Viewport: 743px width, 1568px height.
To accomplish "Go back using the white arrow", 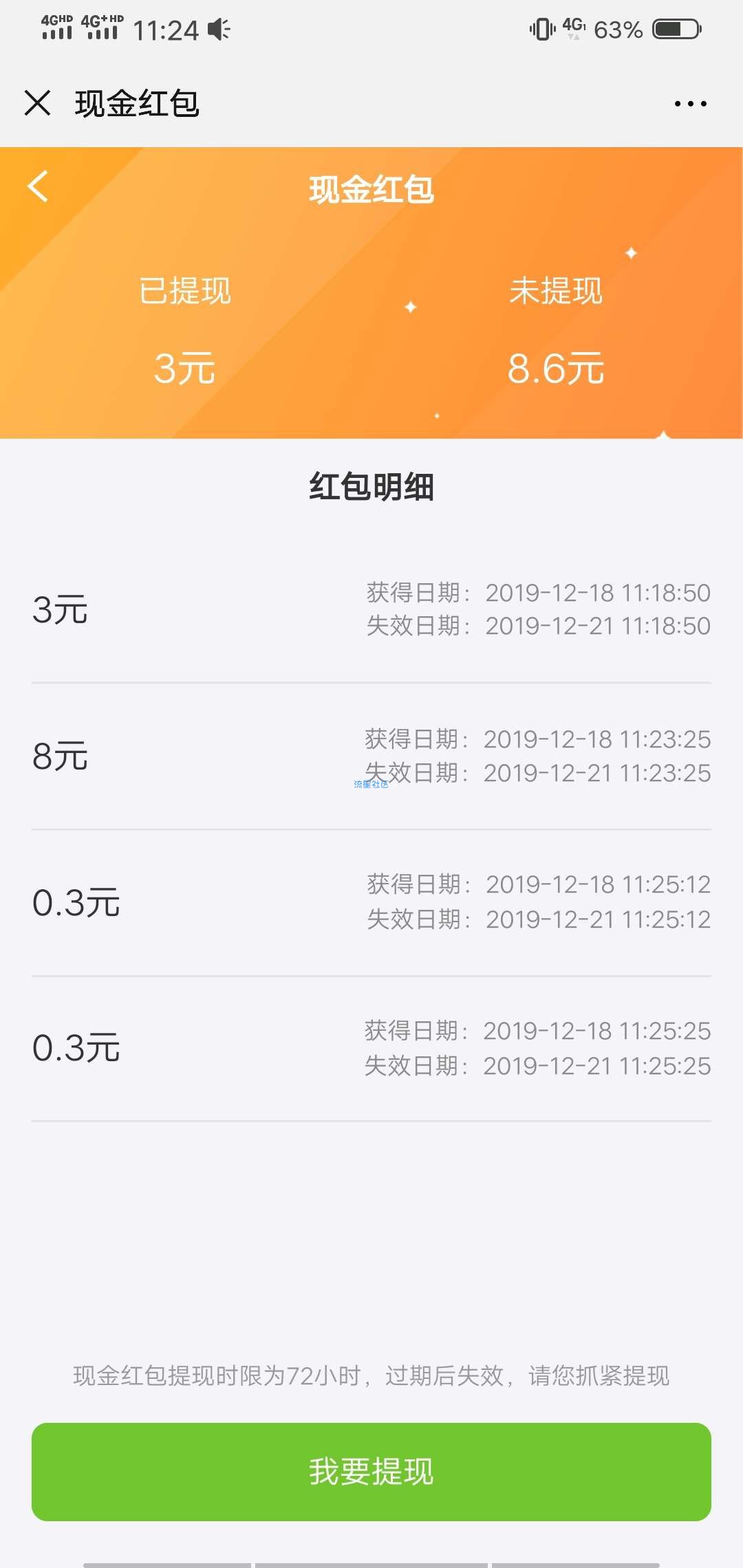I will (x=39, y=186).
